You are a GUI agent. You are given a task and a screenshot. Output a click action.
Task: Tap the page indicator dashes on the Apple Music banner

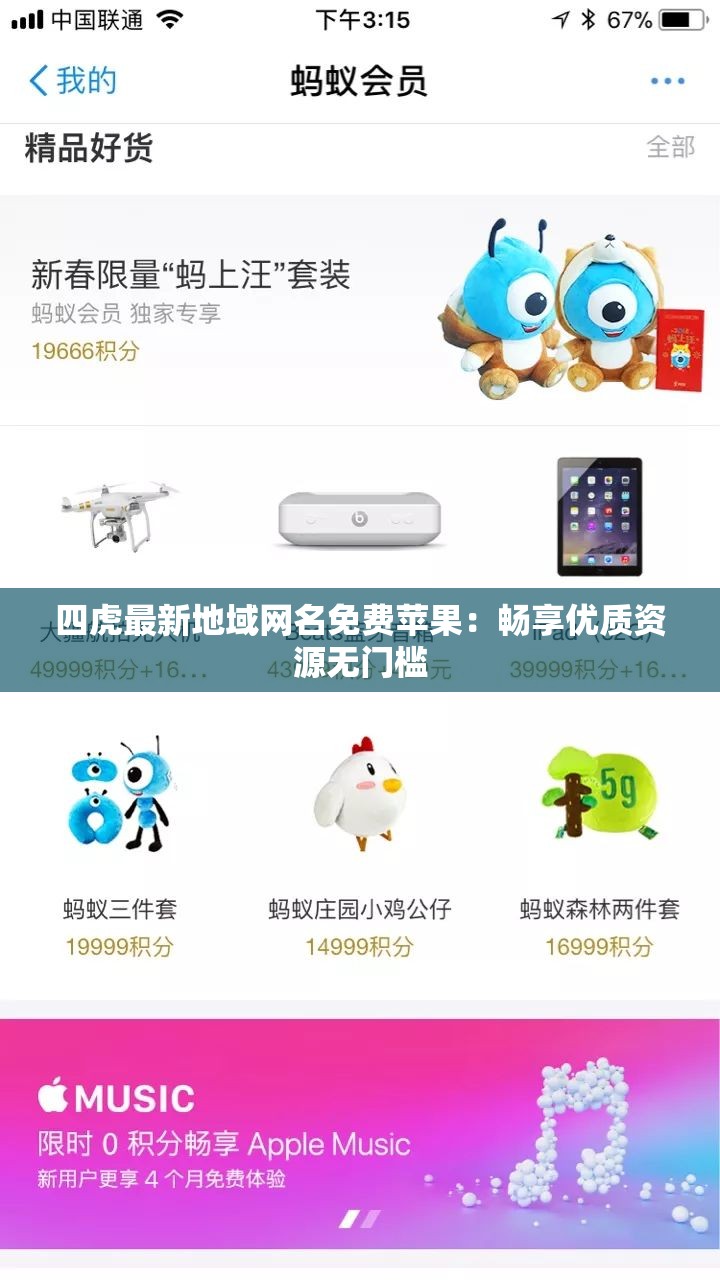pyautogui.click(x=360, y=1218)
